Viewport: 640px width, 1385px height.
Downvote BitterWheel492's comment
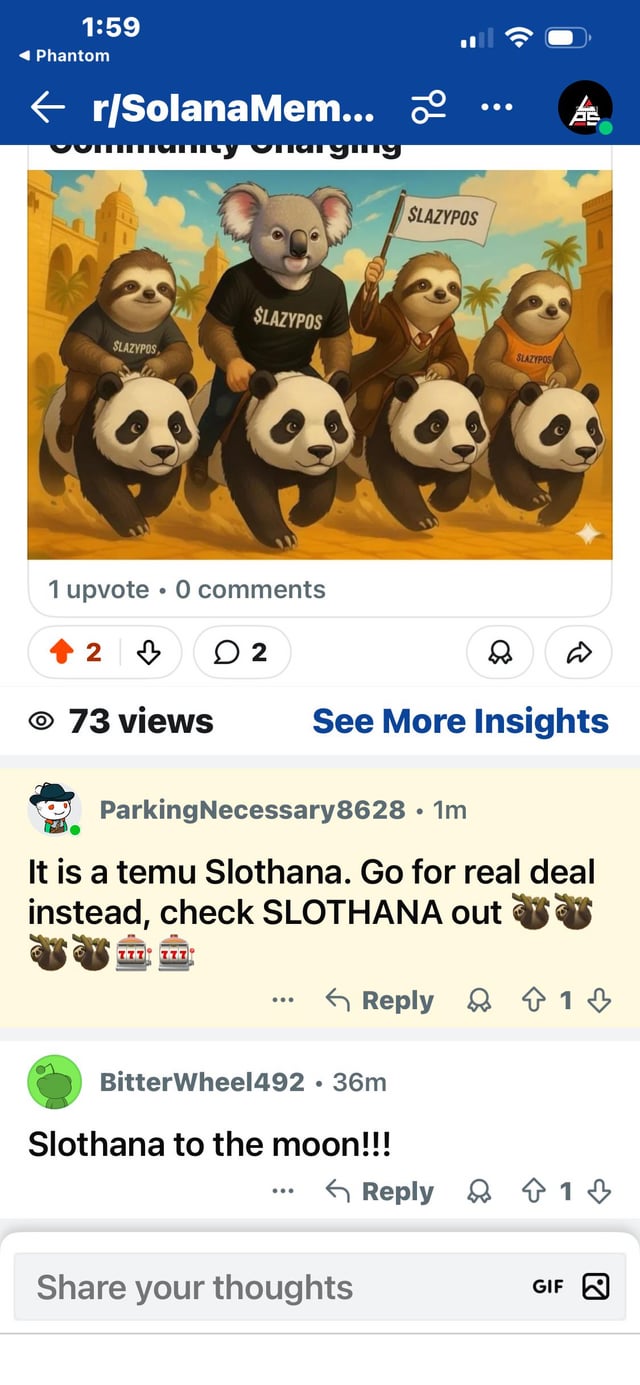(x=599, y=1191)
